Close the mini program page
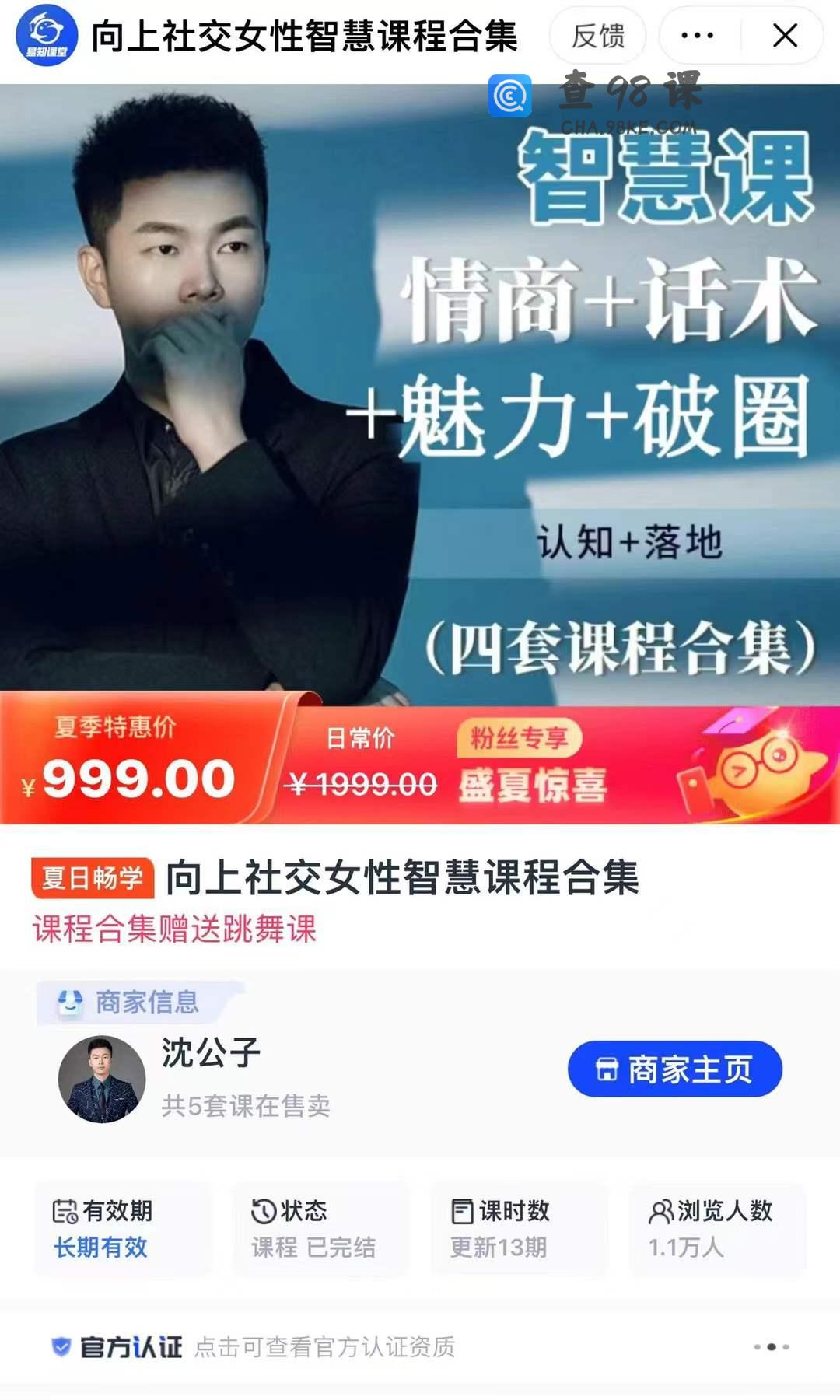This screenshot has width=840, height=1400. pos(785,36)
